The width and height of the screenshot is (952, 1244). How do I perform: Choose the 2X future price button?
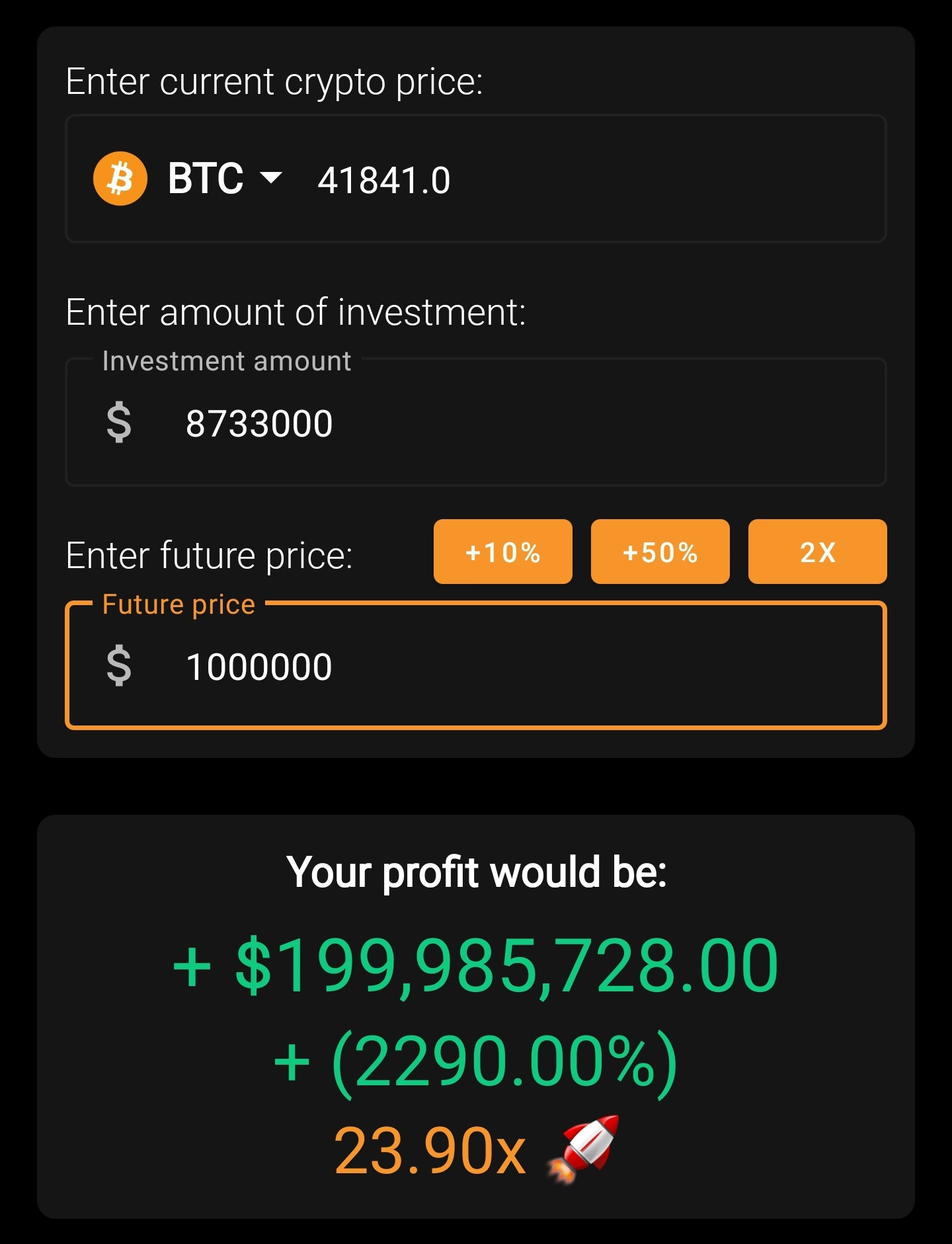coord(817,552)
